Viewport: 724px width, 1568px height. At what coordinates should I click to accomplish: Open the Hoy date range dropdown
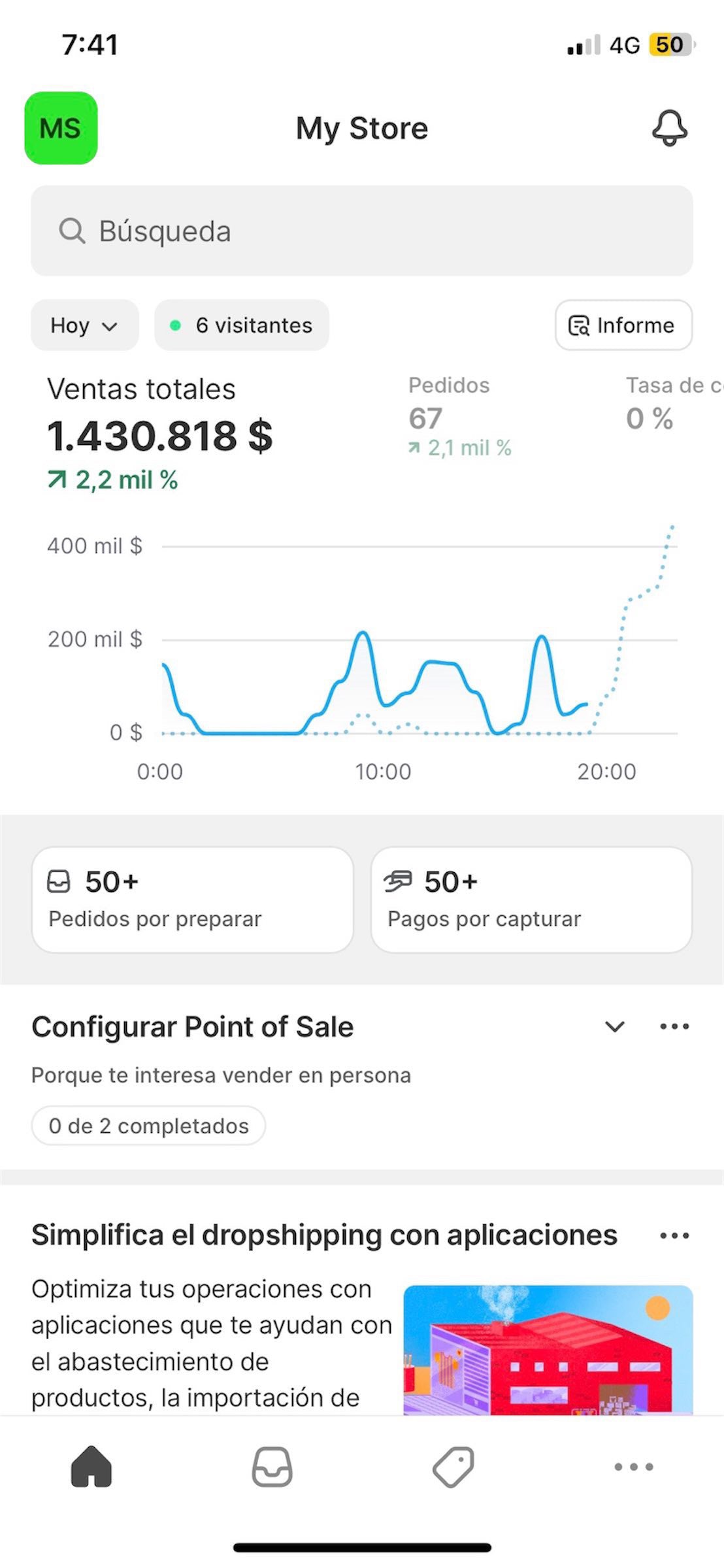[x=85, y=325]
